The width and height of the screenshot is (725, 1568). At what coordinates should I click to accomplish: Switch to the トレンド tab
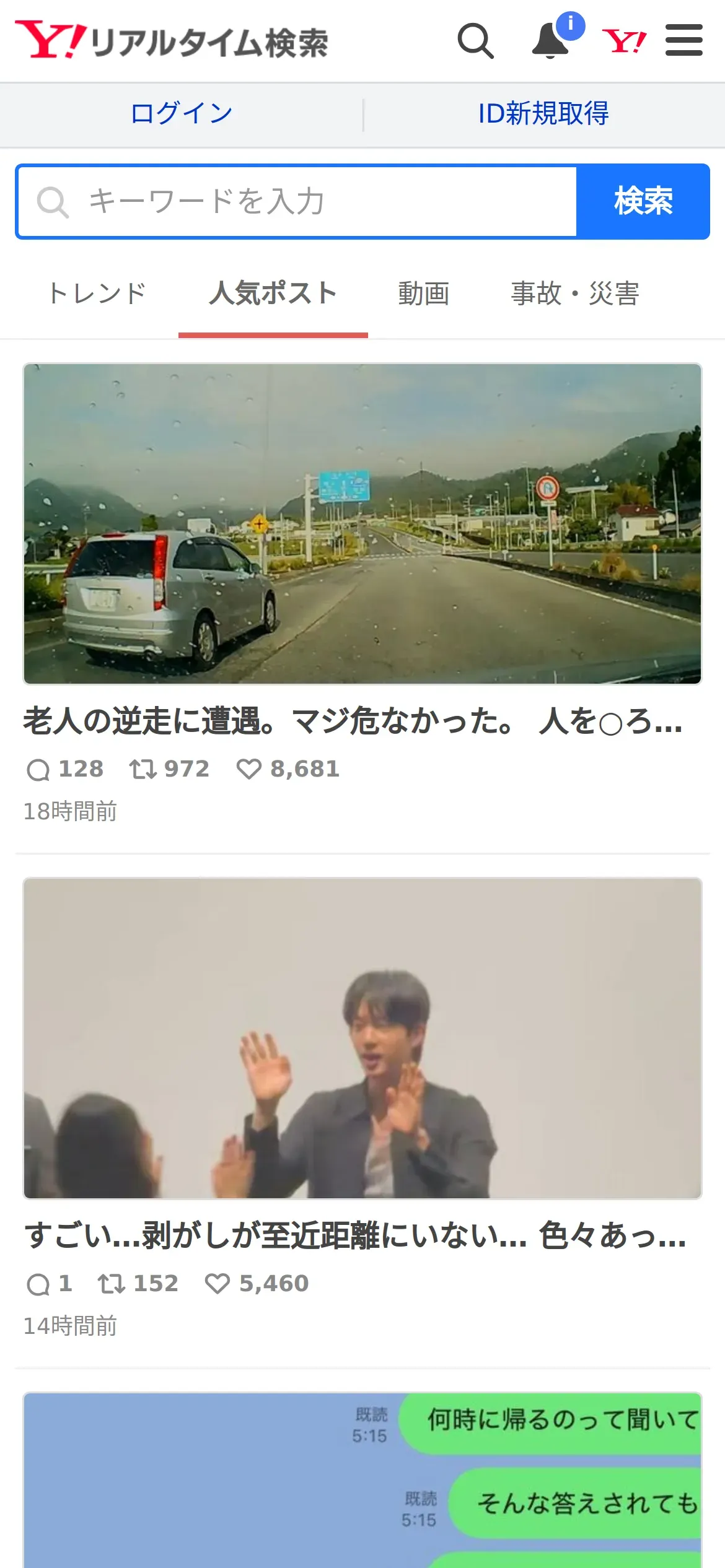97,294
